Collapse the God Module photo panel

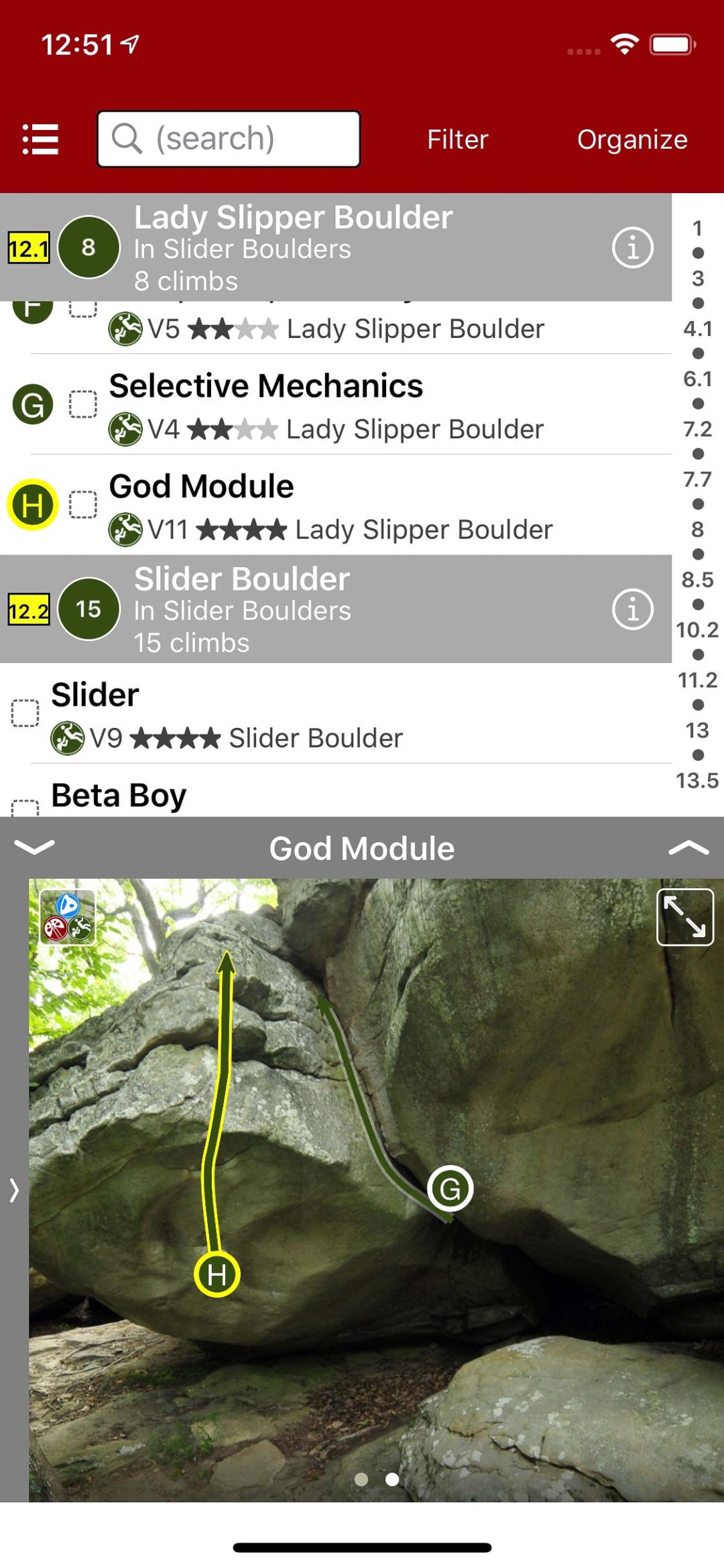[x=34, y=847]
